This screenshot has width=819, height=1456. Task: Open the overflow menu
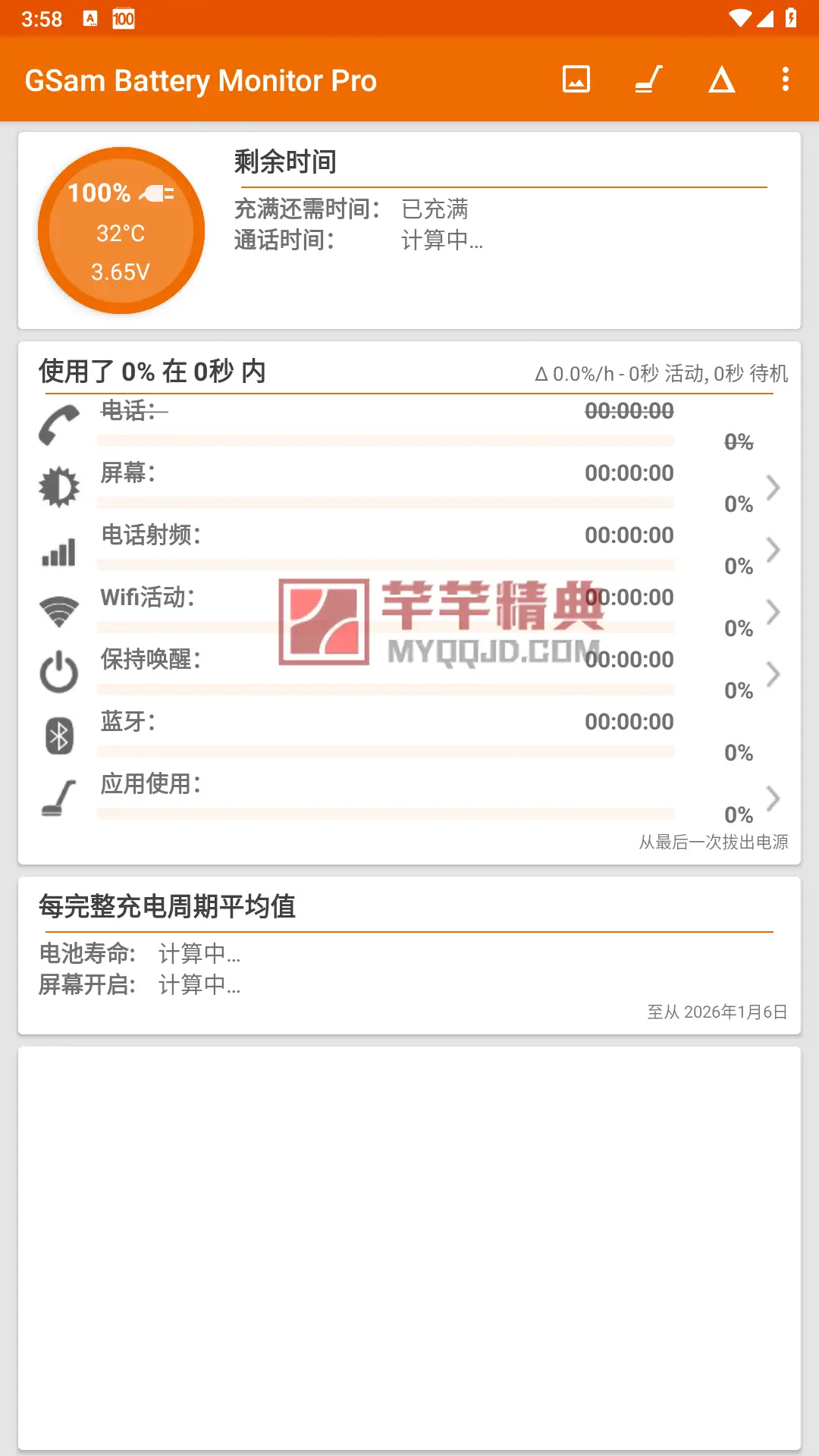point(786,80)
